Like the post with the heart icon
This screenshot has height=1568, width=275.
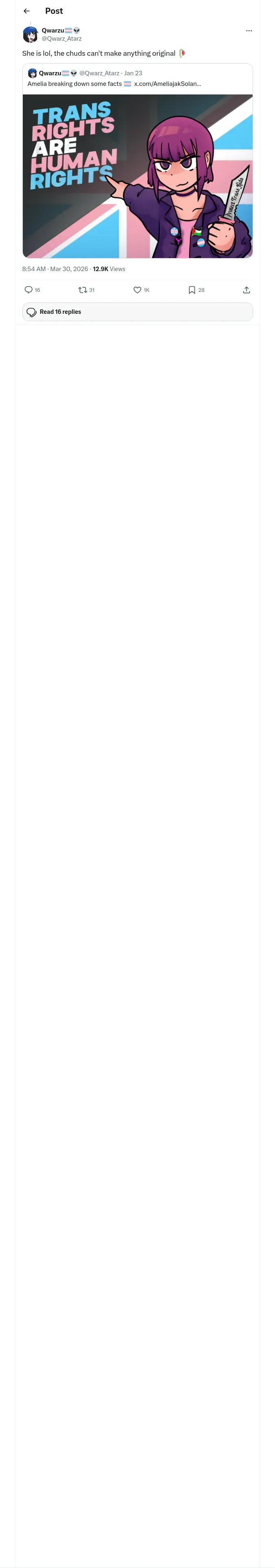pos(137,290)
